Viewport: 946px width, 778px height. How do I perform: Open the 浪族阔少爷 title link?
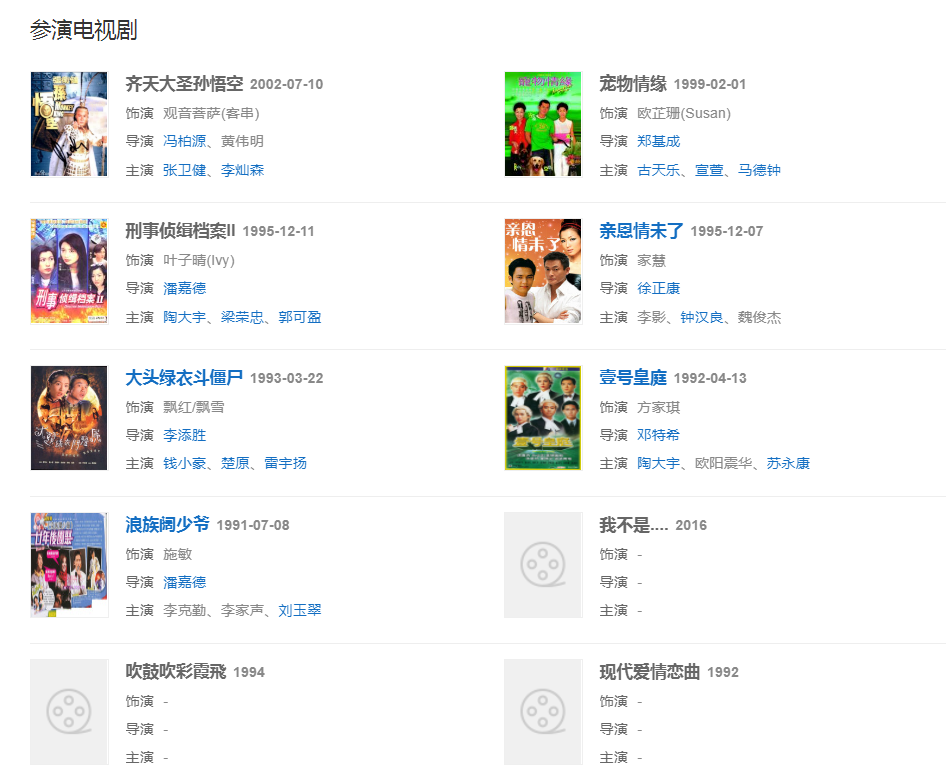[167, 525]
